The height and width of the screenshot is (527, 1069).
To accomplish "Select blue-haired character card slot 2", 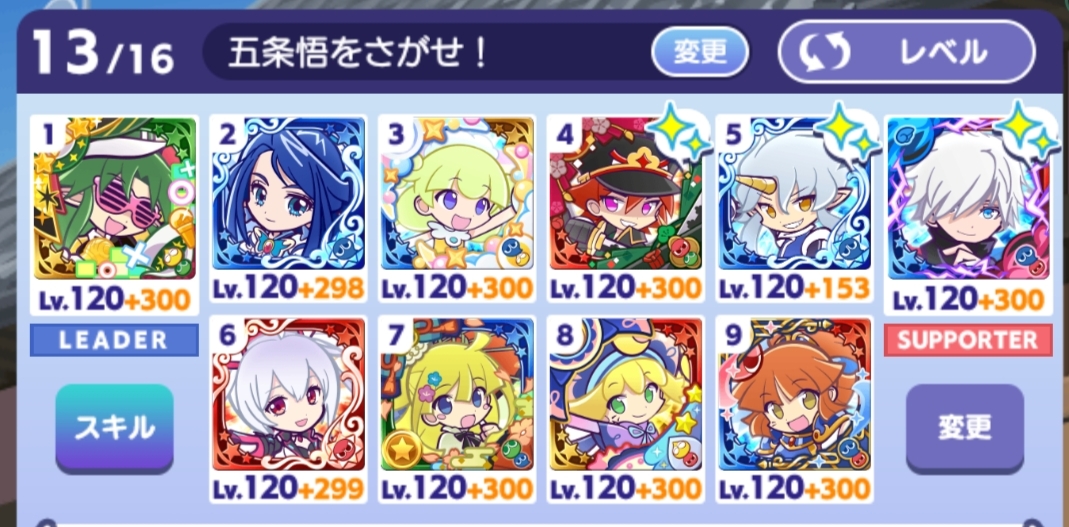I will pyautogui.click(x=287, y=198).
